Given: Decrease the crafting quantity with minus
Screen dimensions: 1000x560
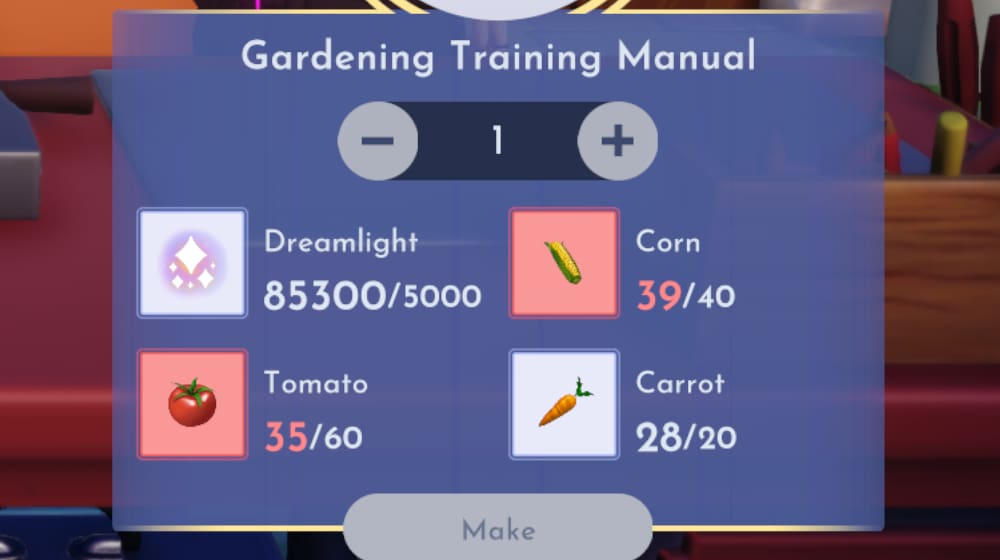Looking at the screenshot, I should 377,141.
